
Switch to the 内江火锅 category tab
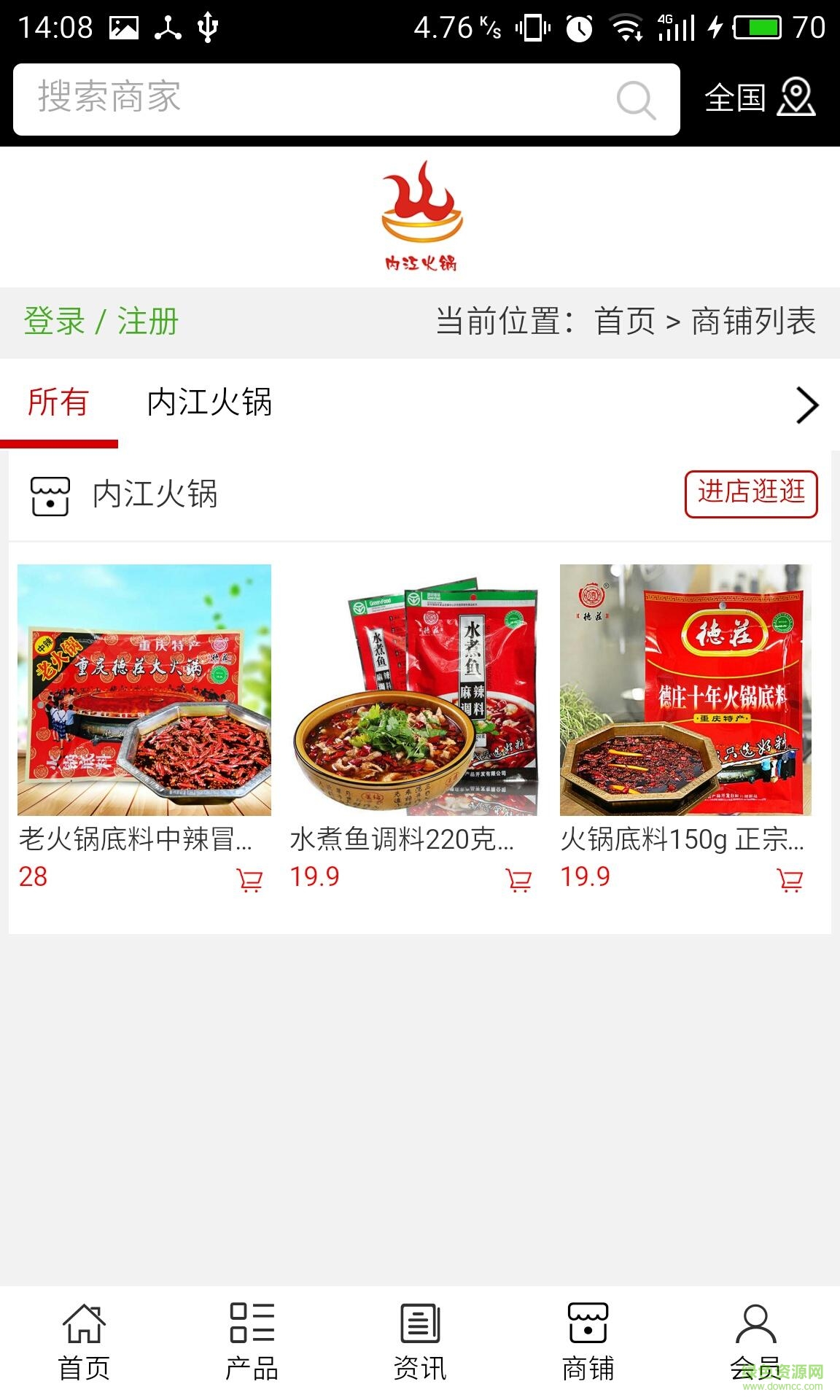pos(209,402)
